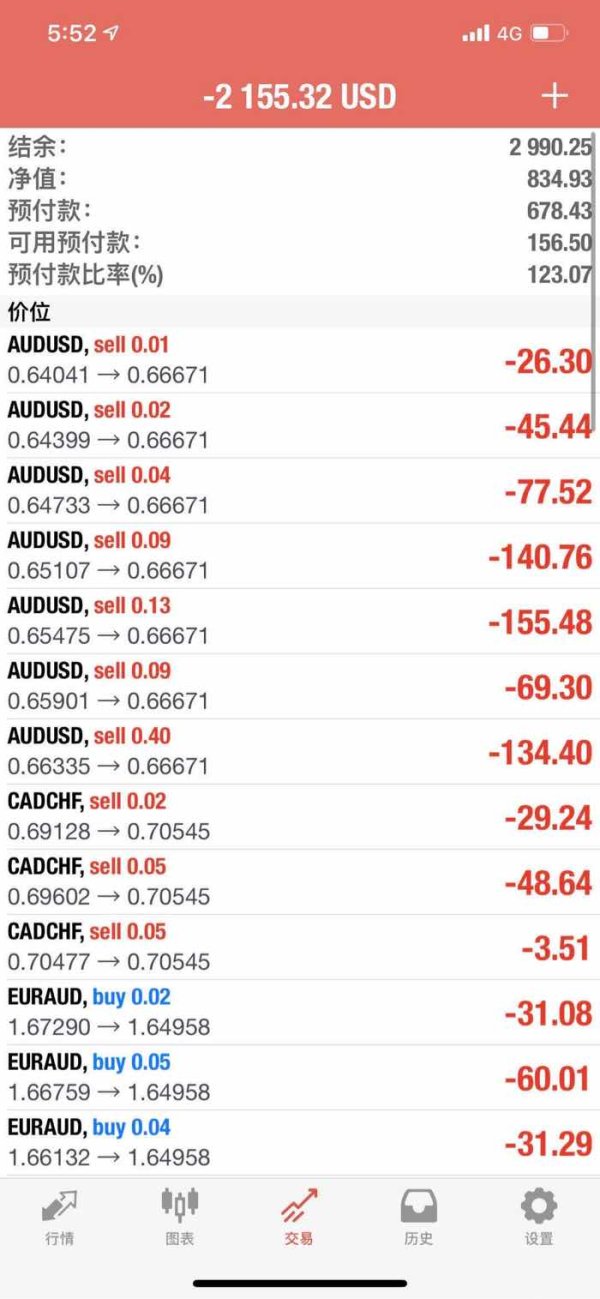This screenshot has height=1299, width=600.
Task: Tap EURAUD buy 0.04 position
Action: click(x=300, y=1142)
